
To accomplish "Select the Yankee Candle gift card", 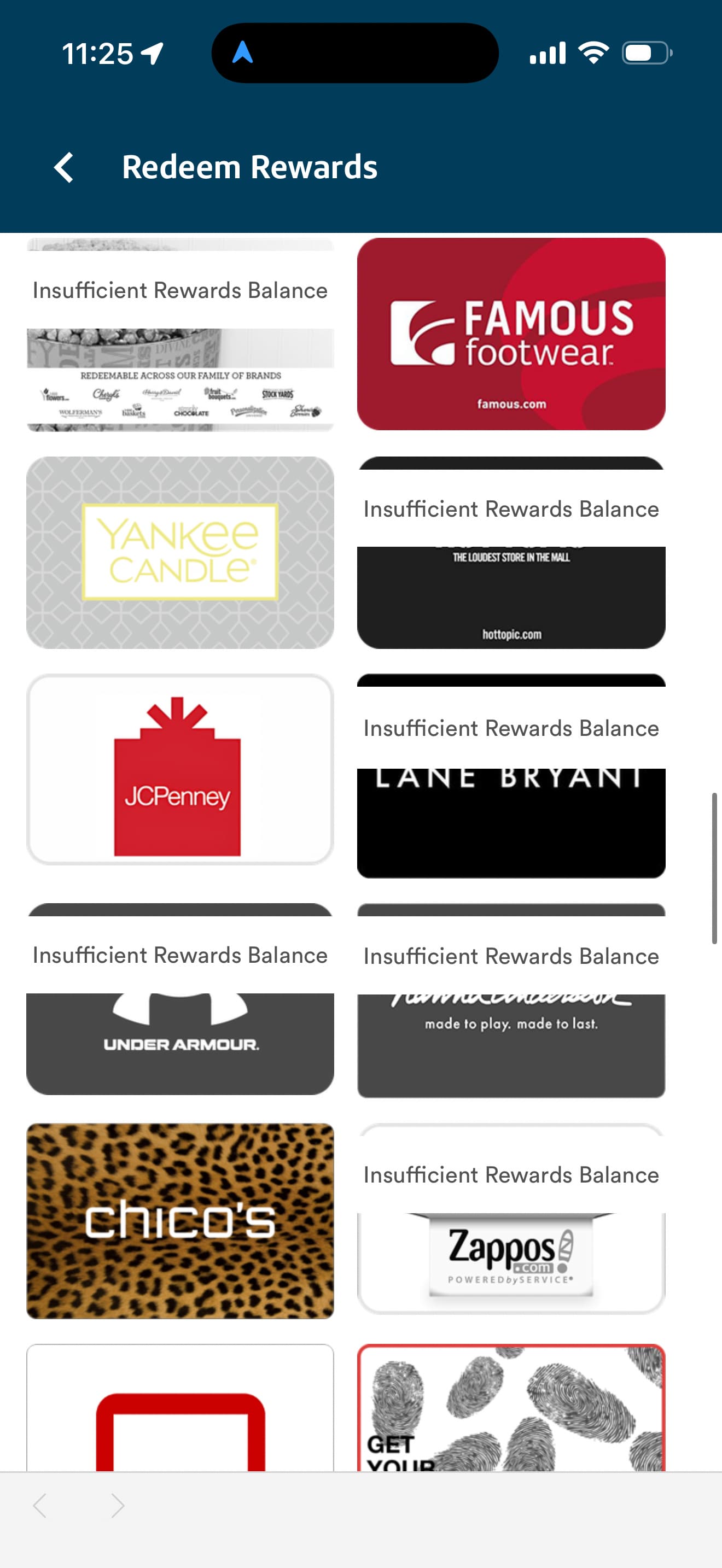I will coord(180,552).
